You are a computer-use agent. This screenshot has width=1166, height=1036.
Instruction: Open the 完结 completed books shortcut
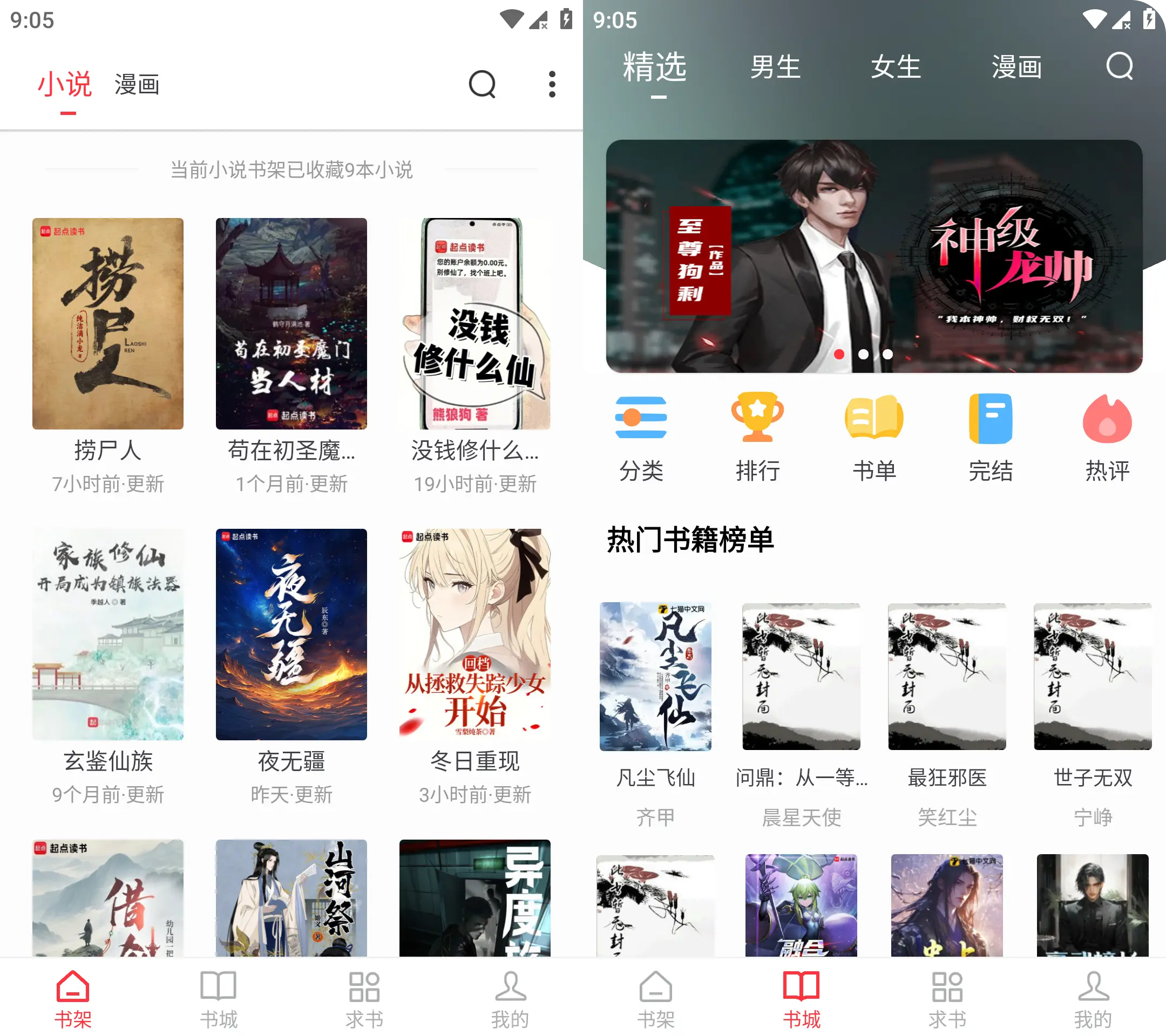point(991,436)
